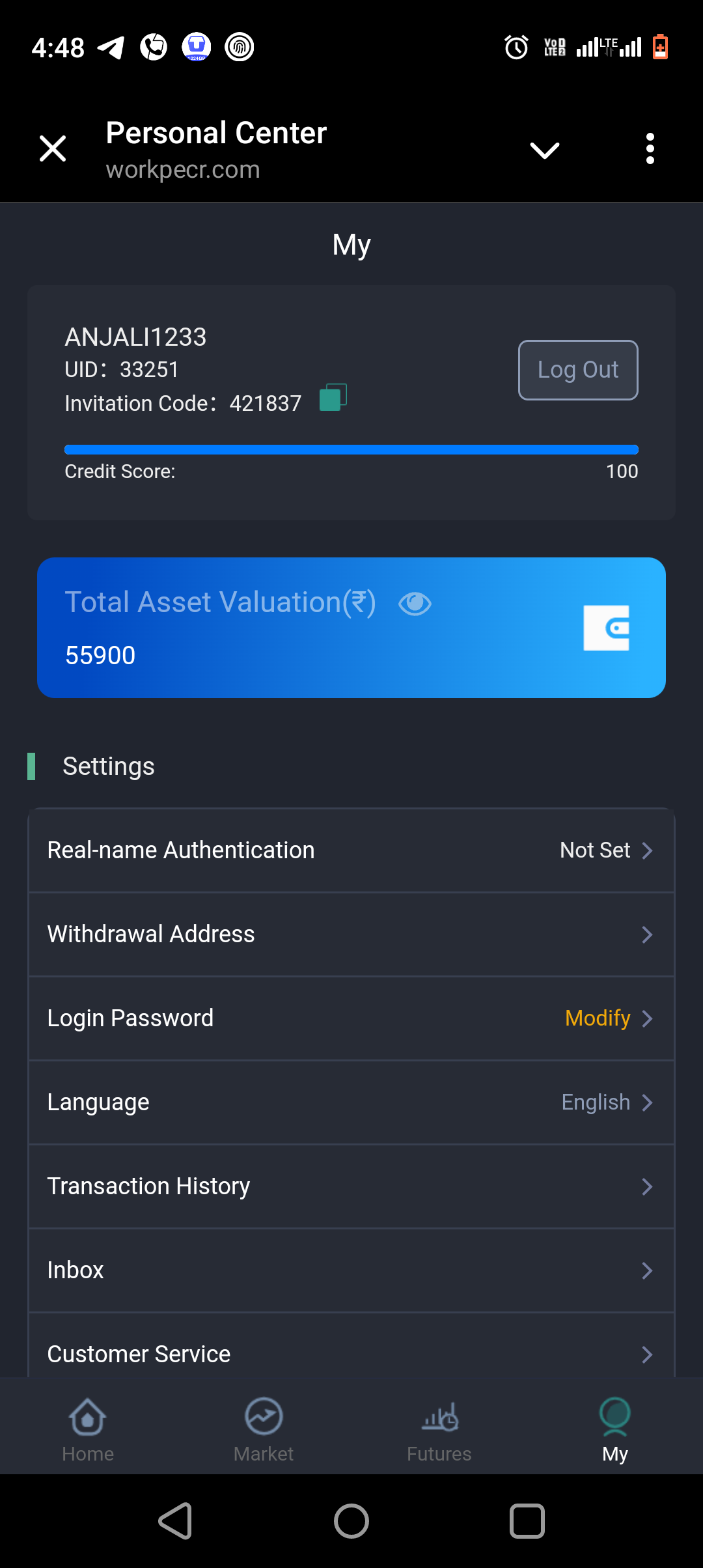The width and height of the screenshot is (703, 1568).
Task: Hide the total asset valuation
Action: [x=415, y=604]
